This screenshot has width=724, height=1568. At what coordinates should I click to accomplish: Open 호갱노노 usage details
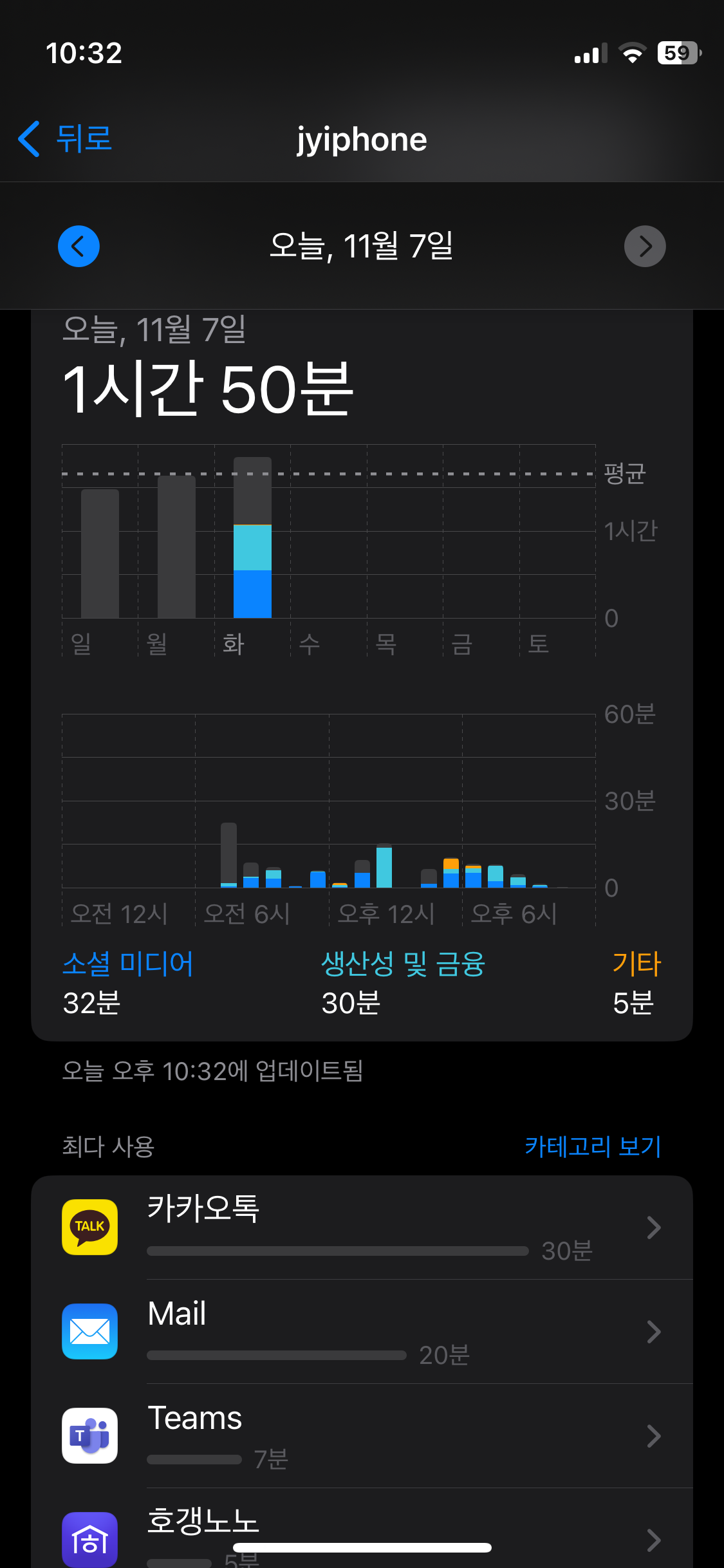(362, 1532)
